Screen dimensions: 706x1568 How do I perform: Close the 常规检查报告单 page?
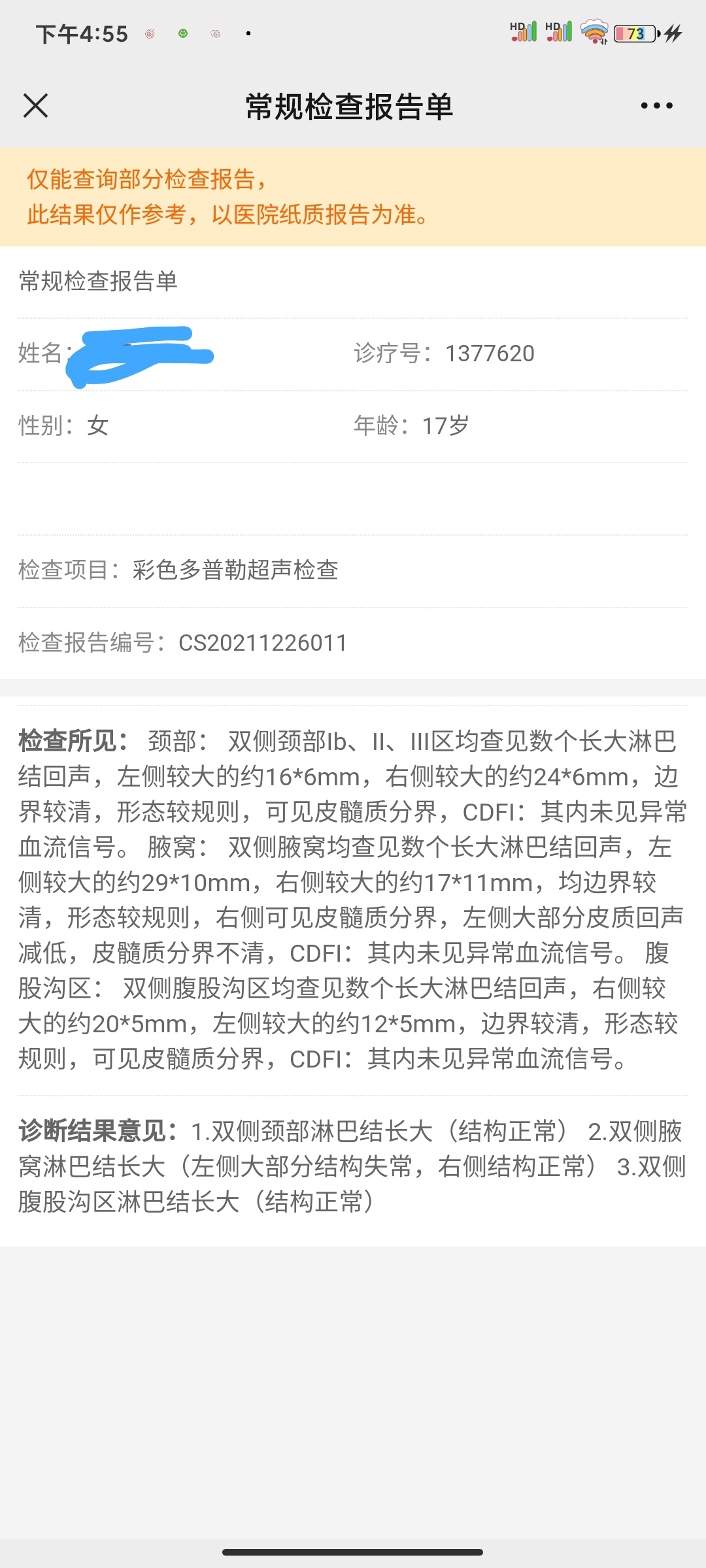(x=35, y=105)
